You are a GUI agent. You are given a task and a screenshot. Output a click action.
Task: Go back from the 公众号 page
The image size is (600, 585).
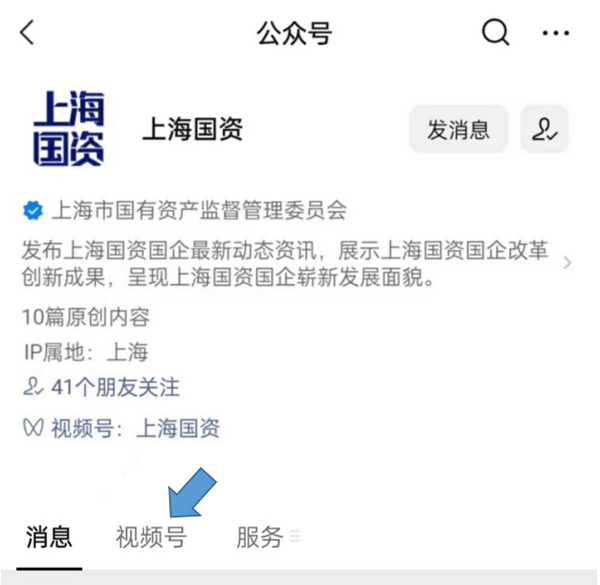tap(27, 33)
